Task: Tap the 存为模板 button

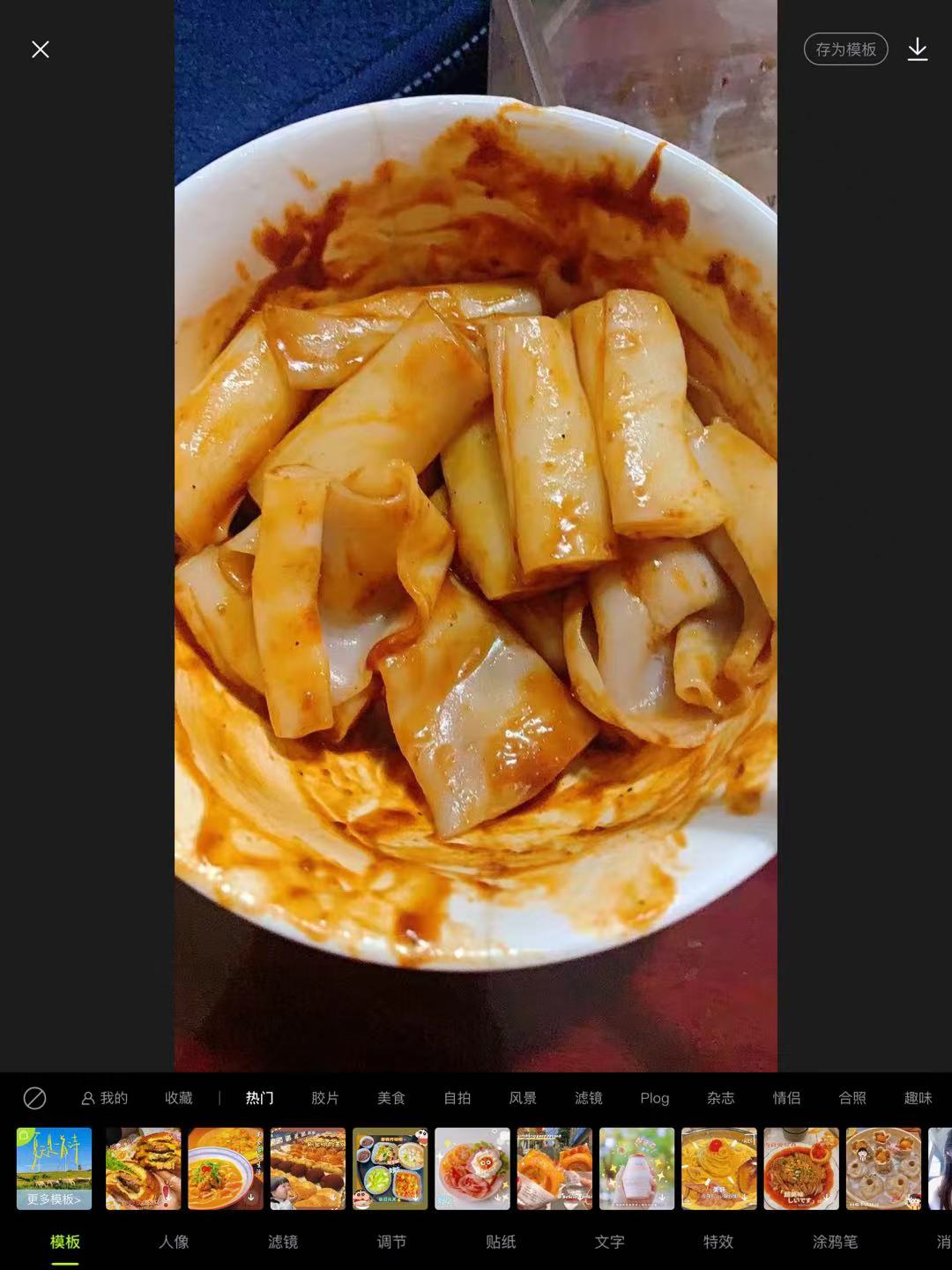Action: click(845, 49)
